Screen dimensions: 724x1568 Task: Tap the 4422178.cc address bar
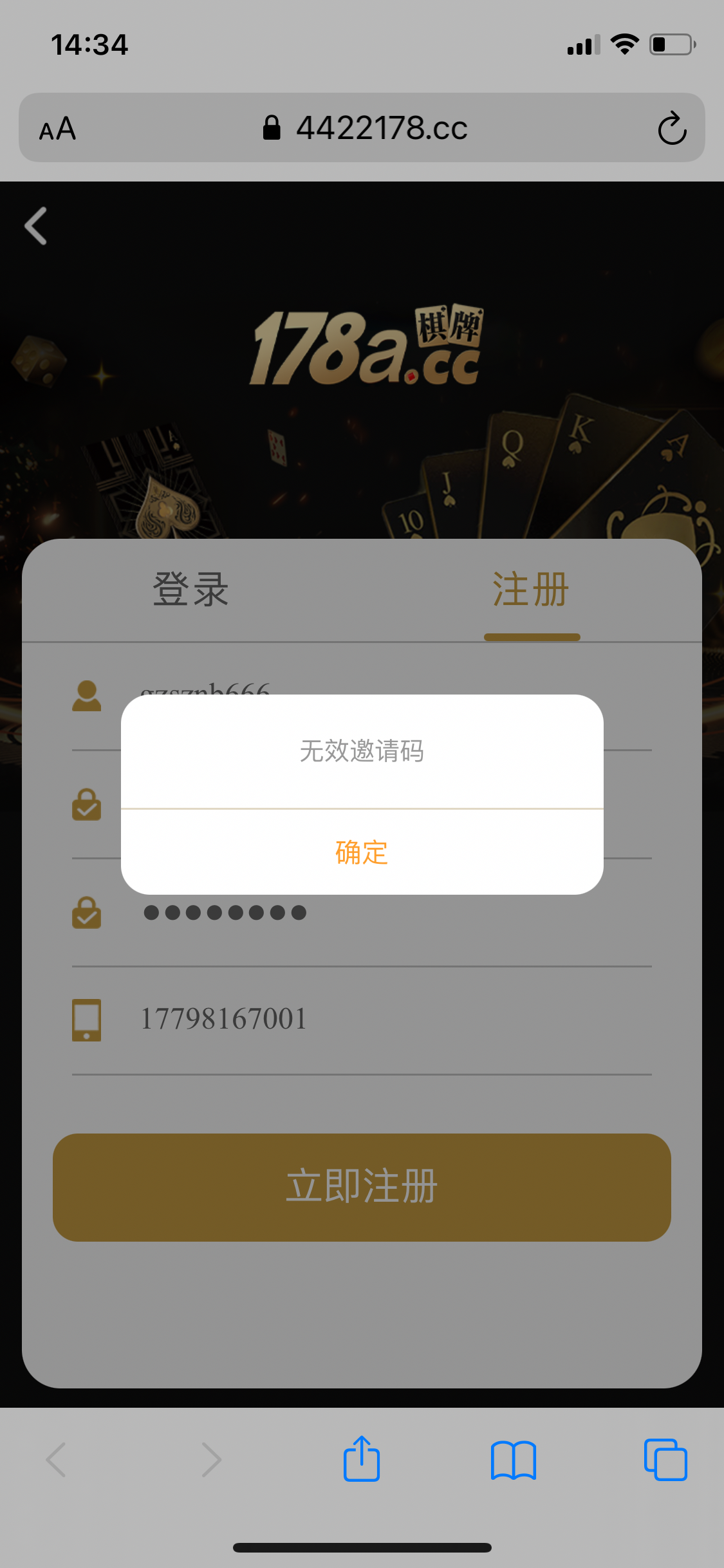pos(364,128)
